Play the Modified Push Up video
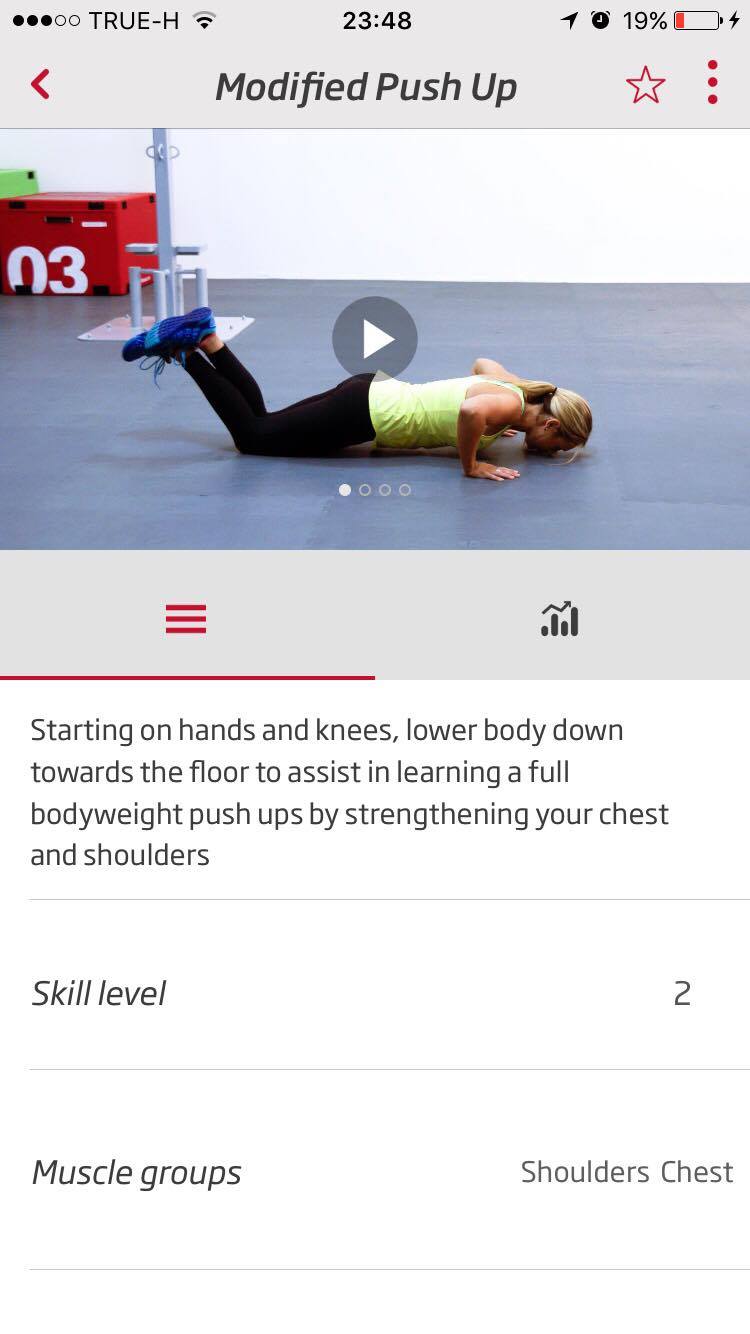The height and width of the screenshot is (1334, 750). [x=375, y=339]
